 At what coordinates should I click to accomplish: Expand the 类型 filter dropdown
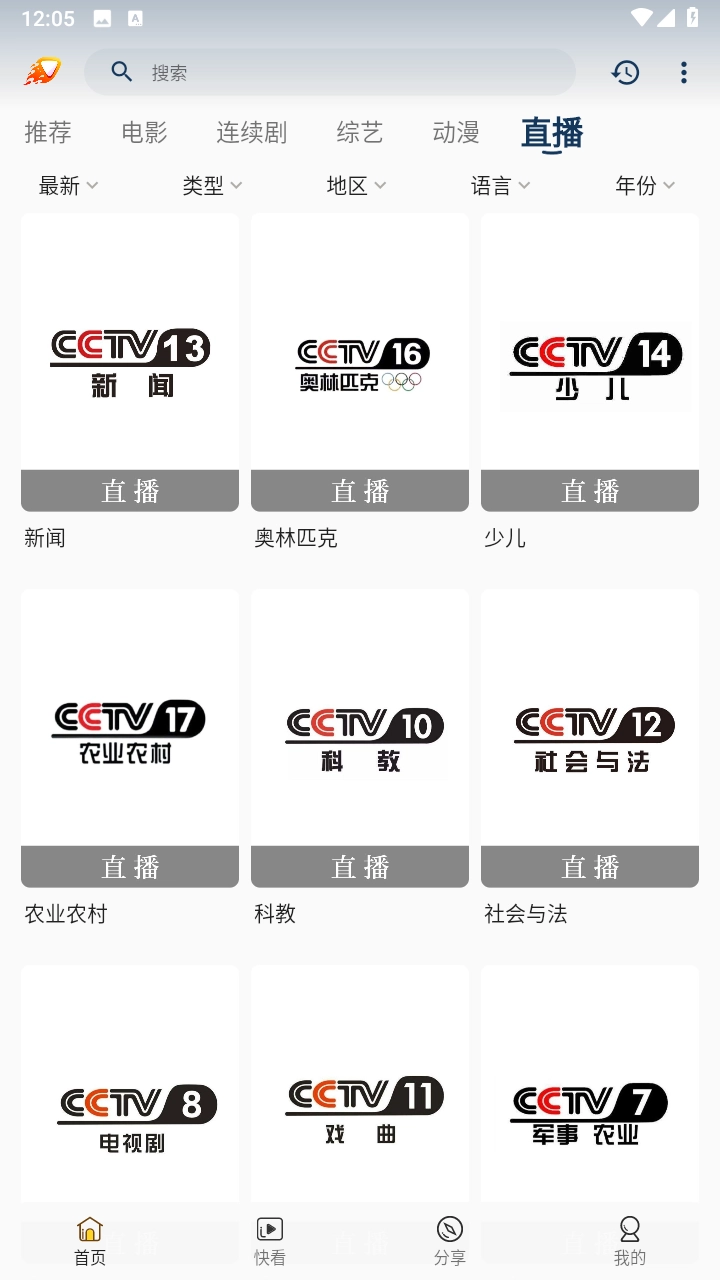pyautogui.click(x=211, y=185)
